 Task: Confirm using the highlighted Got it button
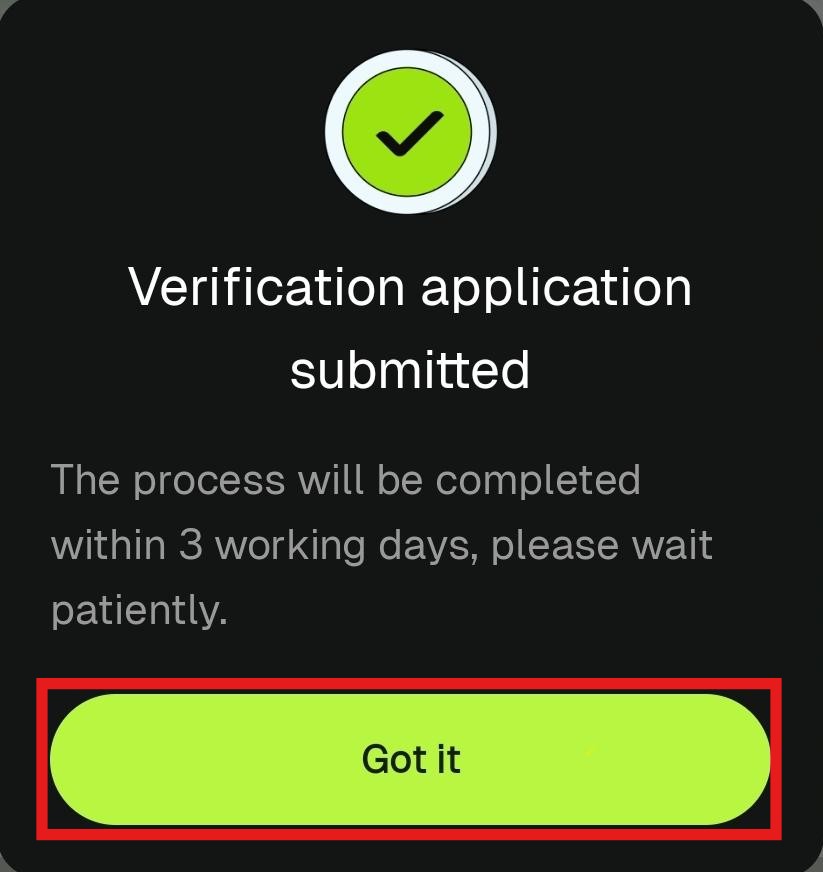(410, 758)
